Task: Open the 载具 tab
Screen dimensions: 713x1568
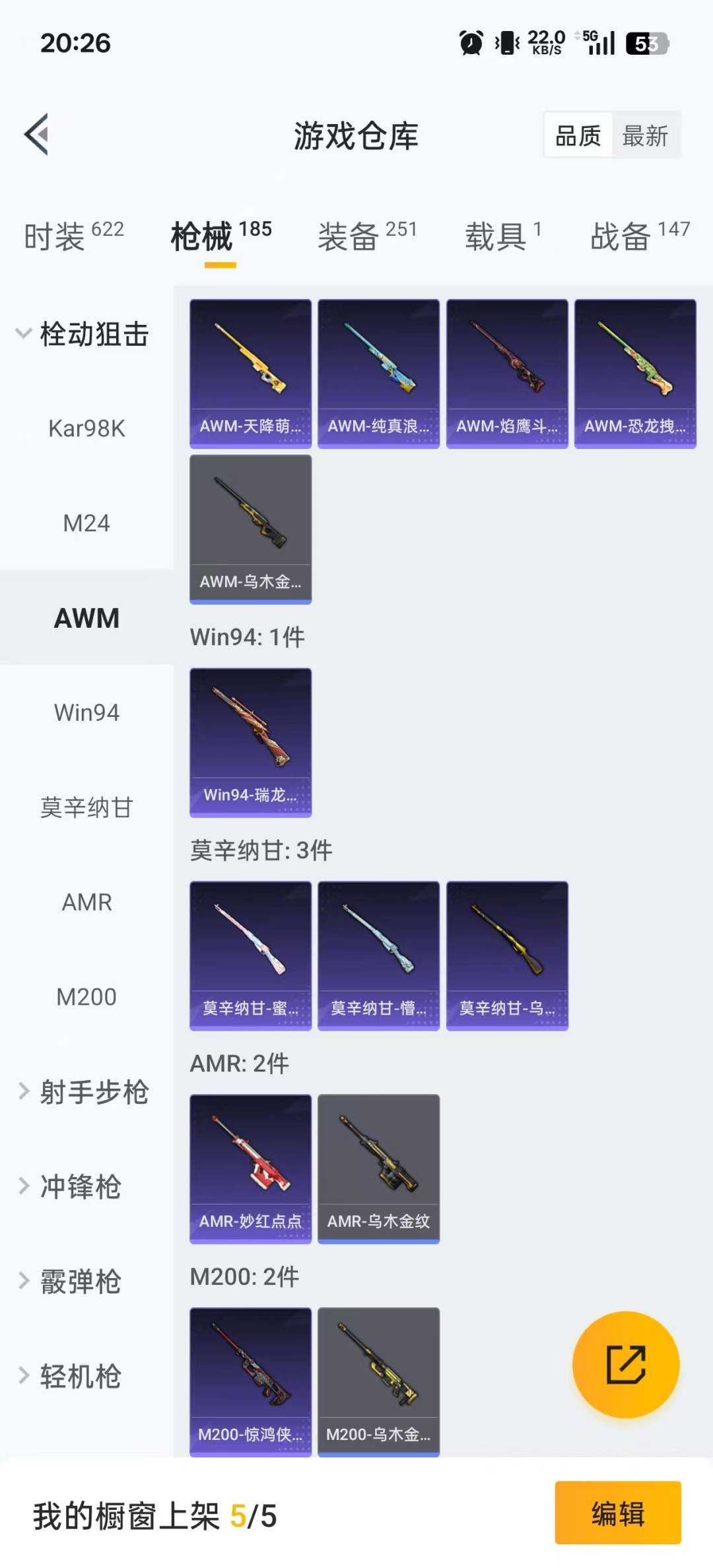Action: tap(503, 236)
